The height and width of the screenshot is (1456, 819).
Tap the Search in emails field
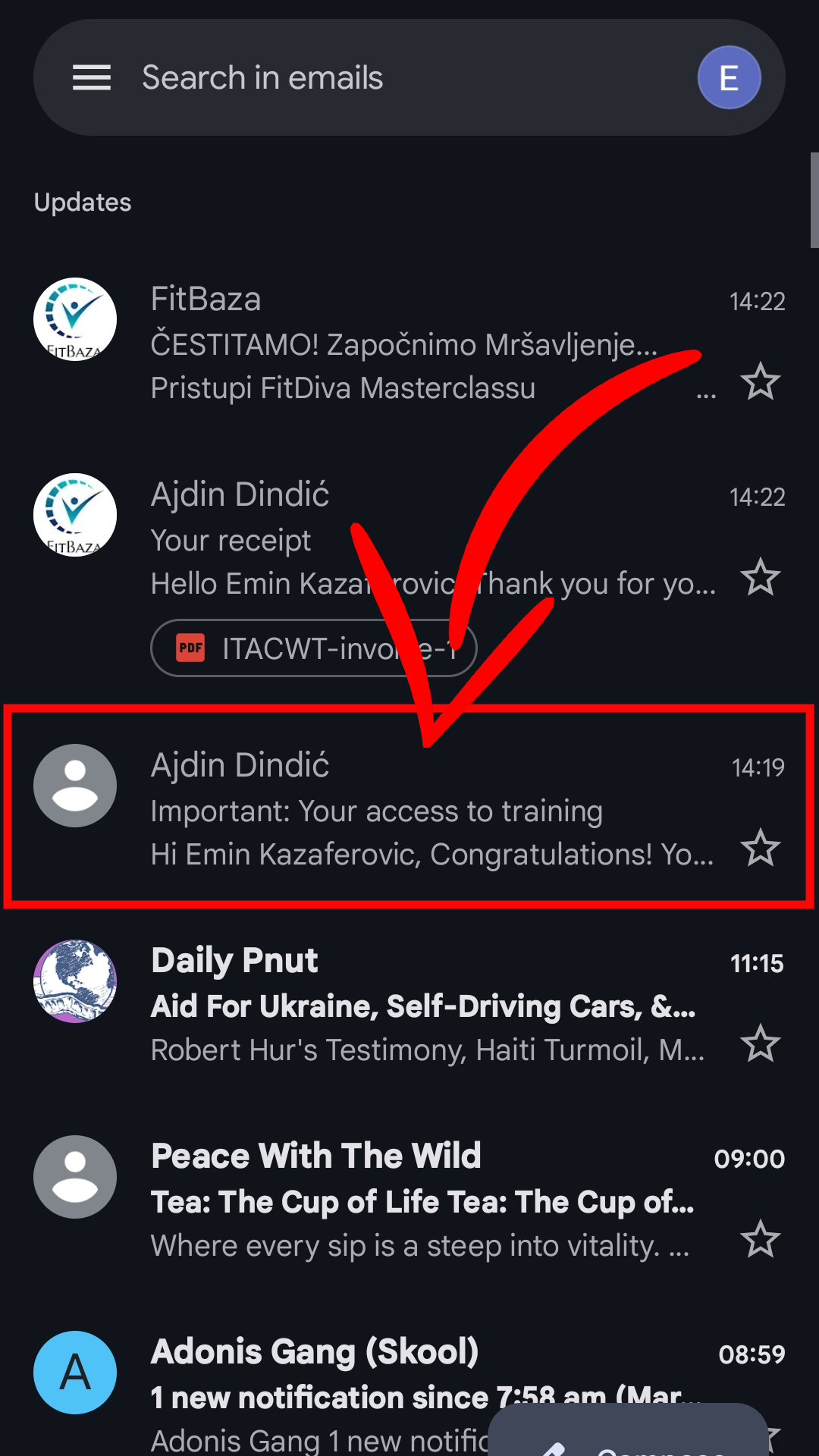click(364, 77)
